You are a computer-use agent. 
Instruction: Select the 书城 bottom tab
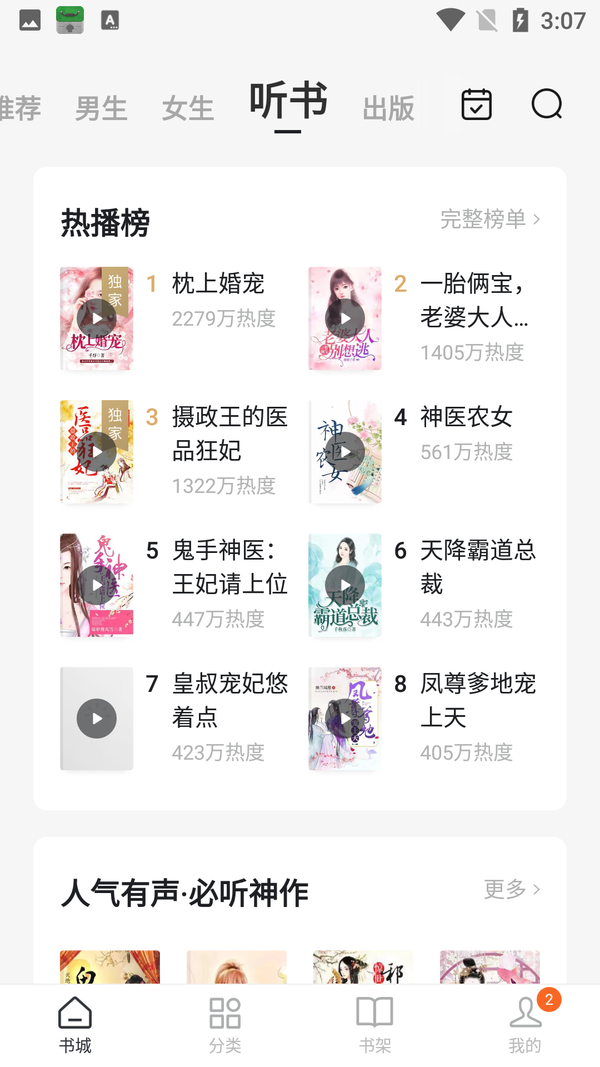[x=75, y=1025]
